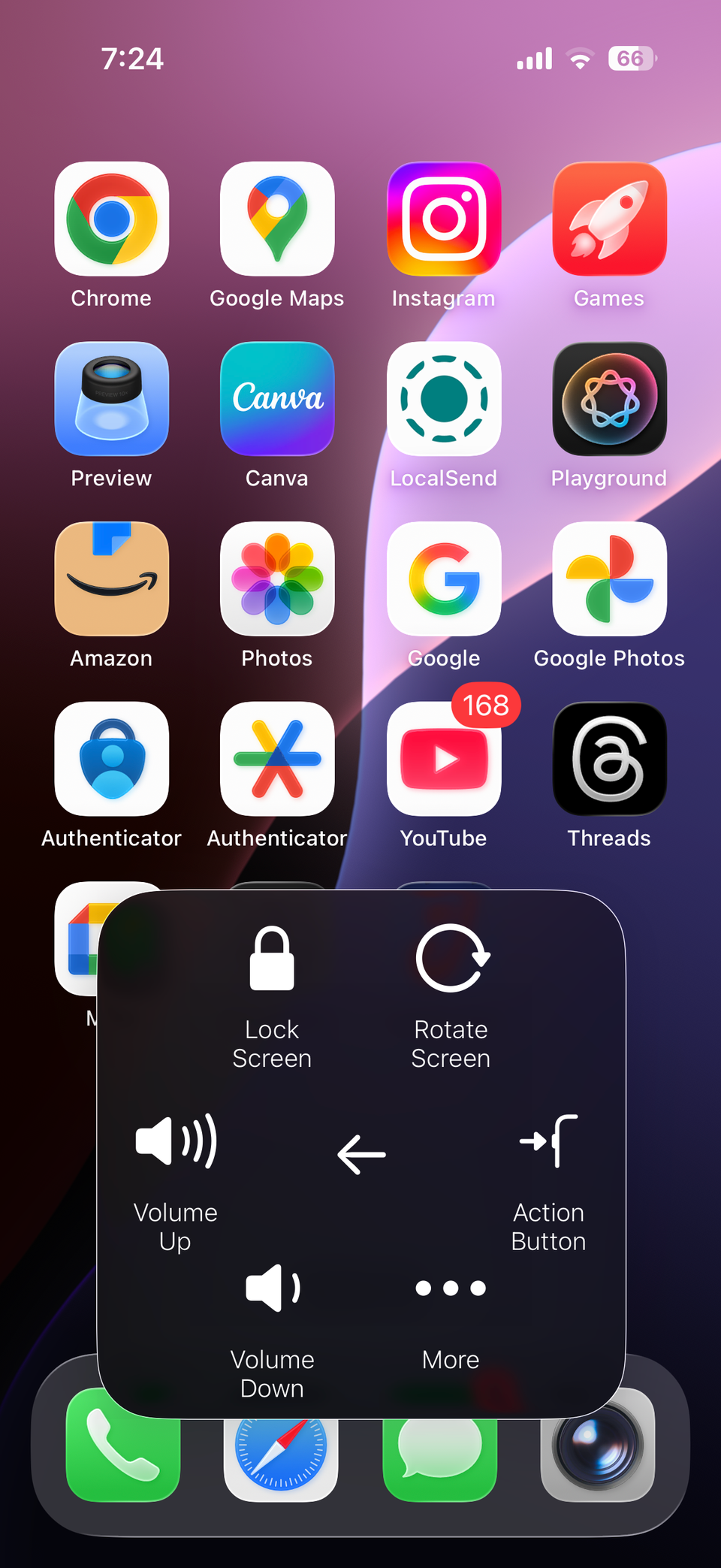
Task: Launch Google Maps
Action: 277,219
